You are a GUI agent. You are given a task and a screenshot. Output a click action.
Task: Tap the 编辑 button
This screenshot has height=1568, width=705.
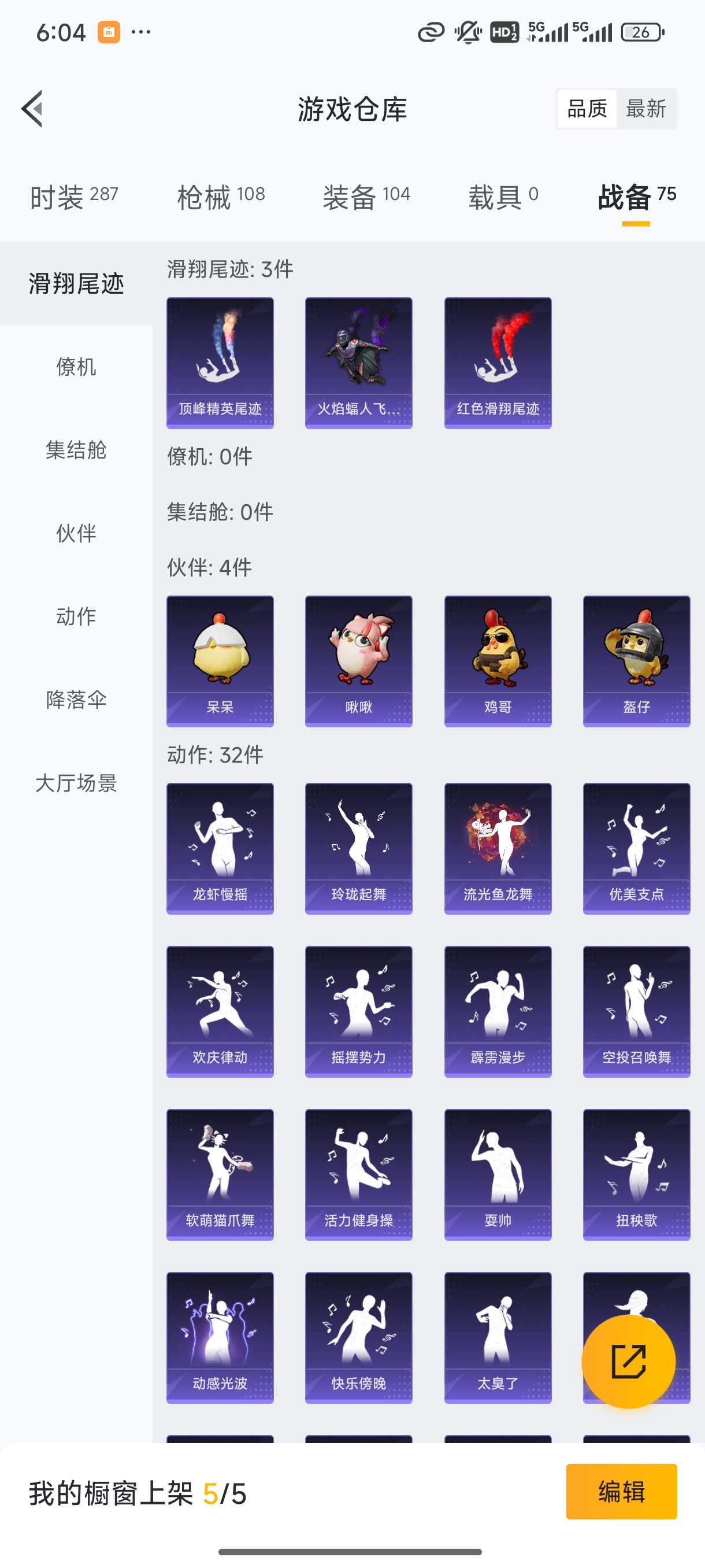(x=622, y=1492)
